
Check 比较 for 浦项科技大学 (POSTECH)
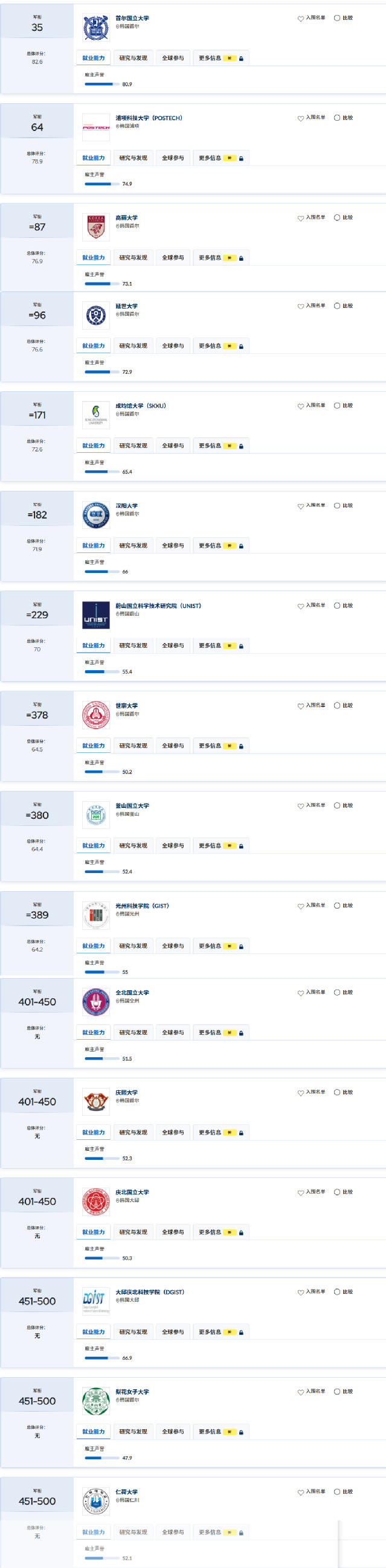(x=337, y=118)
